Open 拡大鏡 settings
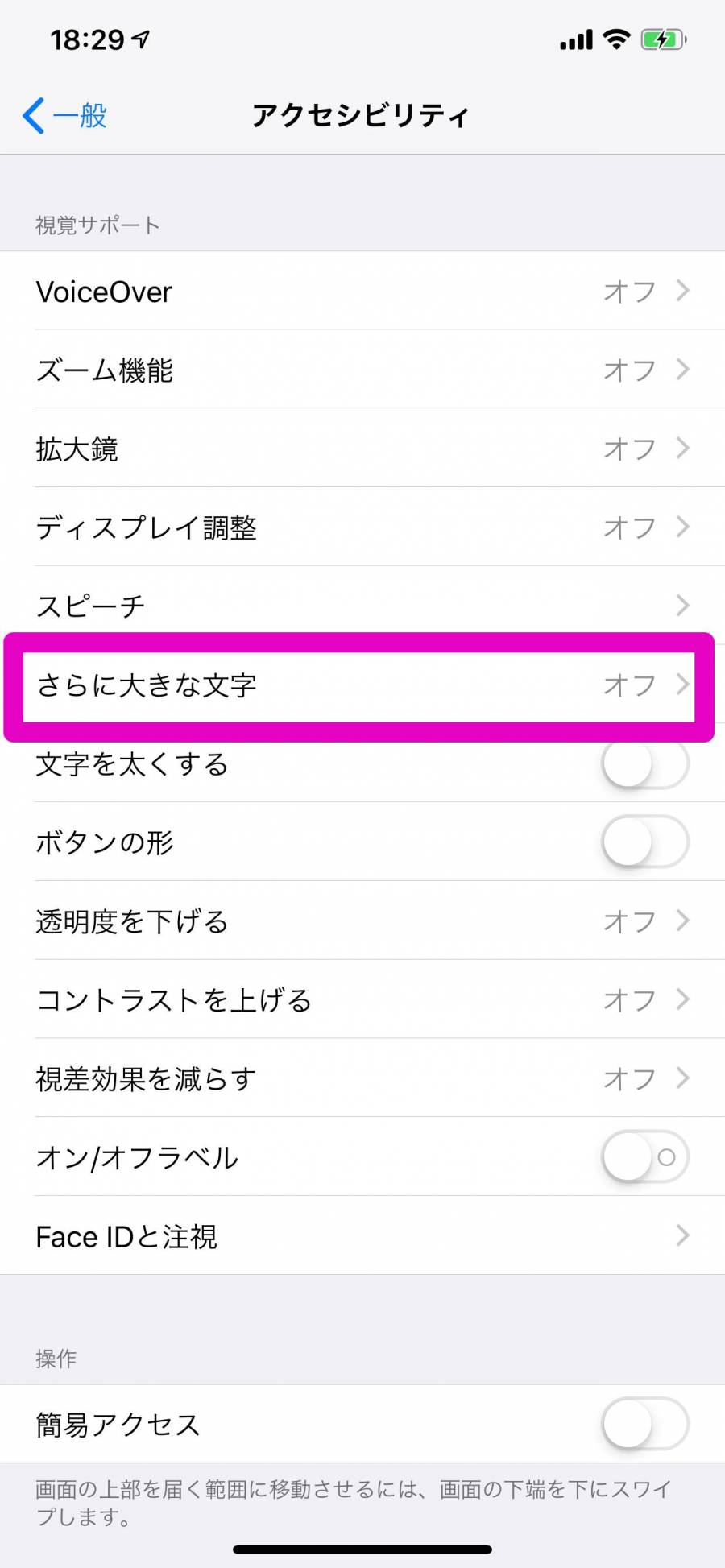Screen dimensions: 725x1568 click(362, 449)
